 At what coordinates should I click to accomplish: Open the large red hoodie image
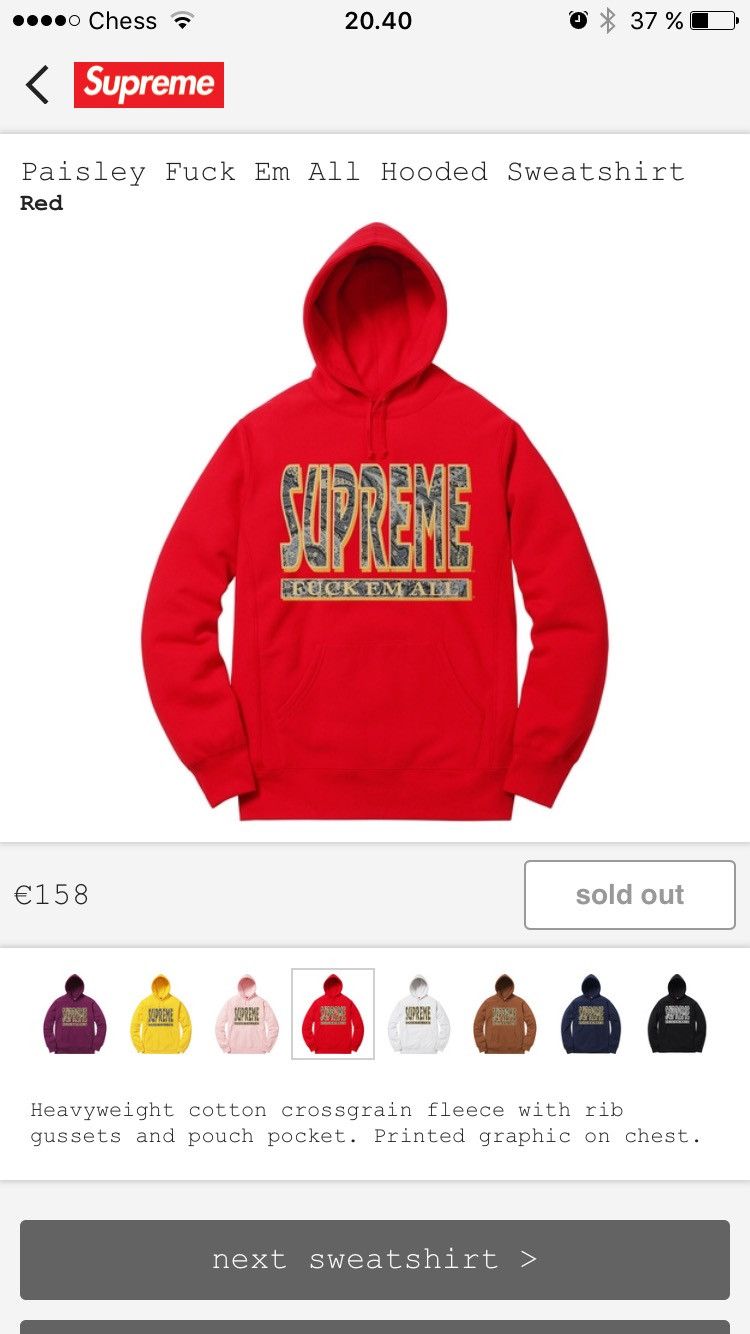375,521
